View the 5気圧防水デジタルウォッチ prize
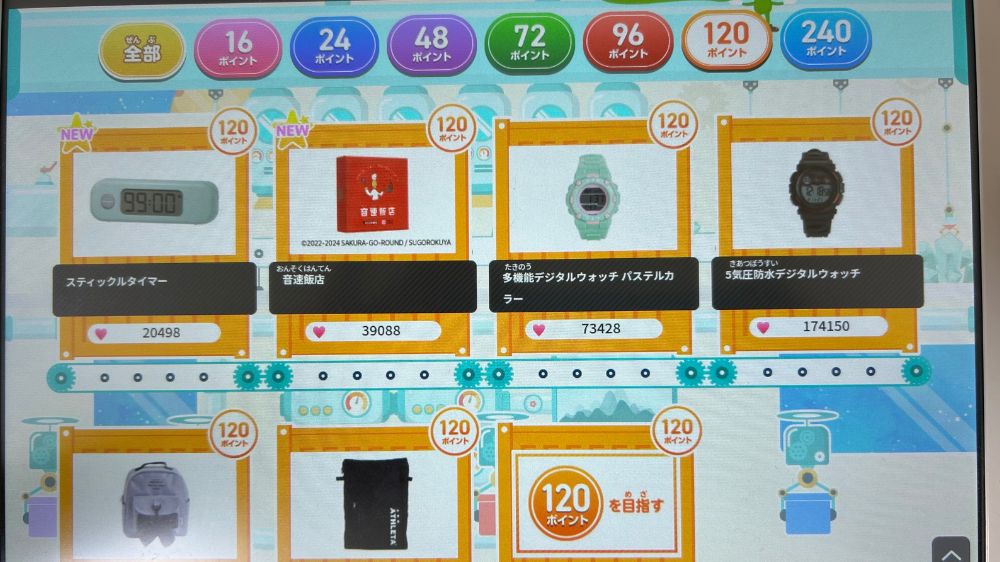Viewport: 1000px width, 562px height. 815,190
